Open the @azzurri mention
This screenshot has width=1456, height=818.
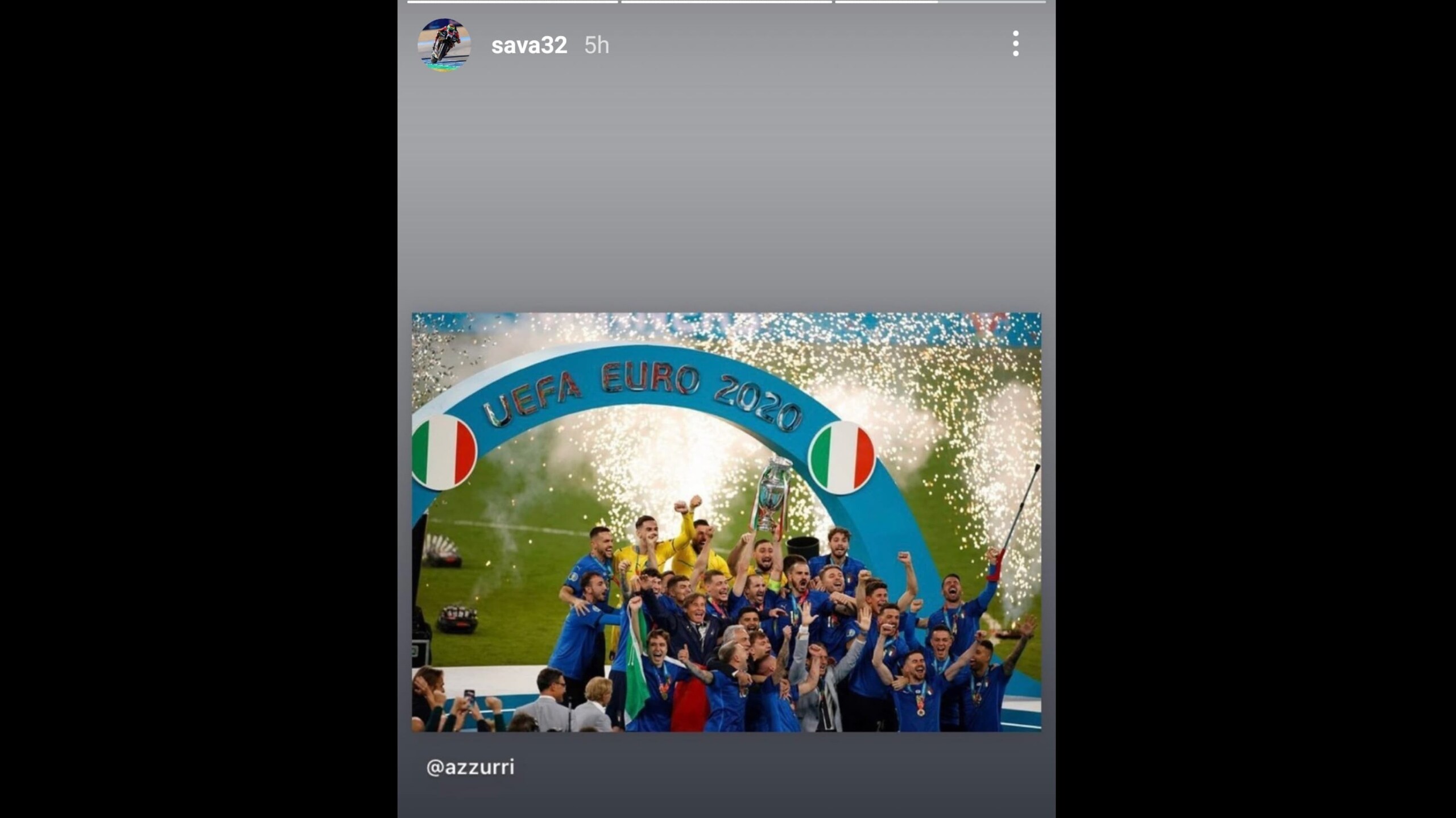470,767
